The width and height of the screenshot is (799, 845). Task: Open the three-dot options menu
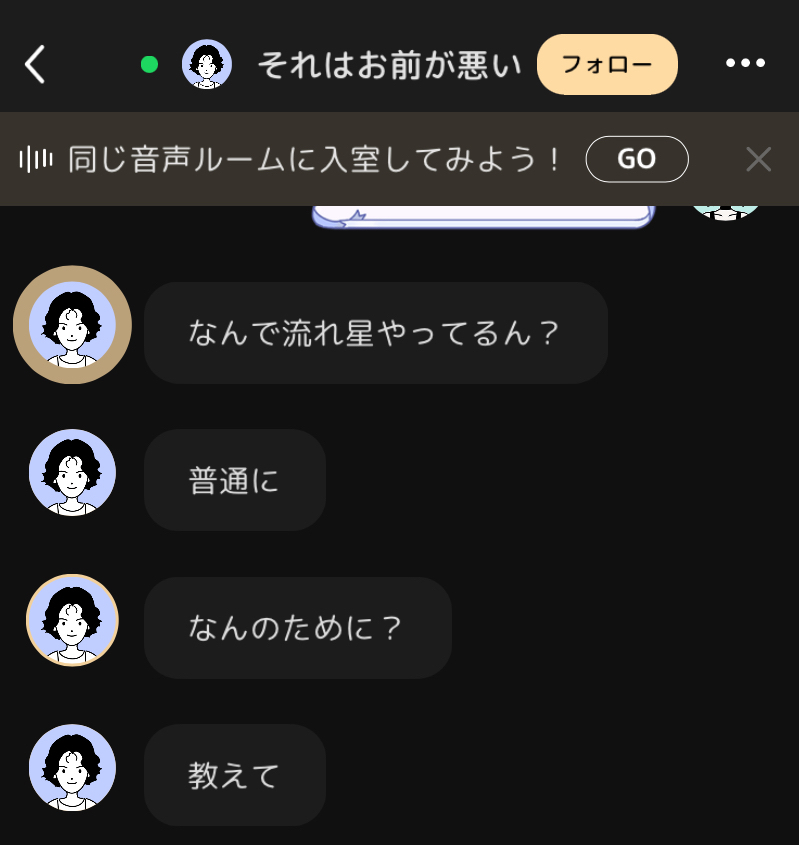(x=745, y=63)
